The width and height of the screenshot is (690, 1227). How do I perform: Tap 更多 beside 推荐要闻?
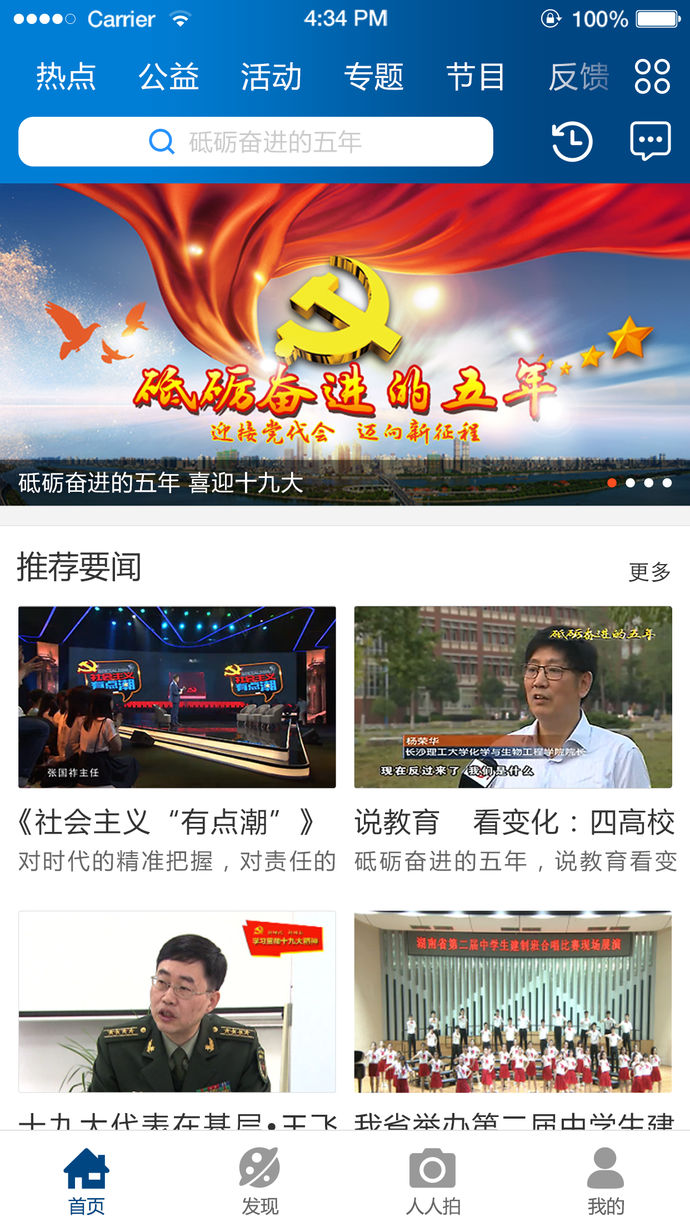coord(650,572)
